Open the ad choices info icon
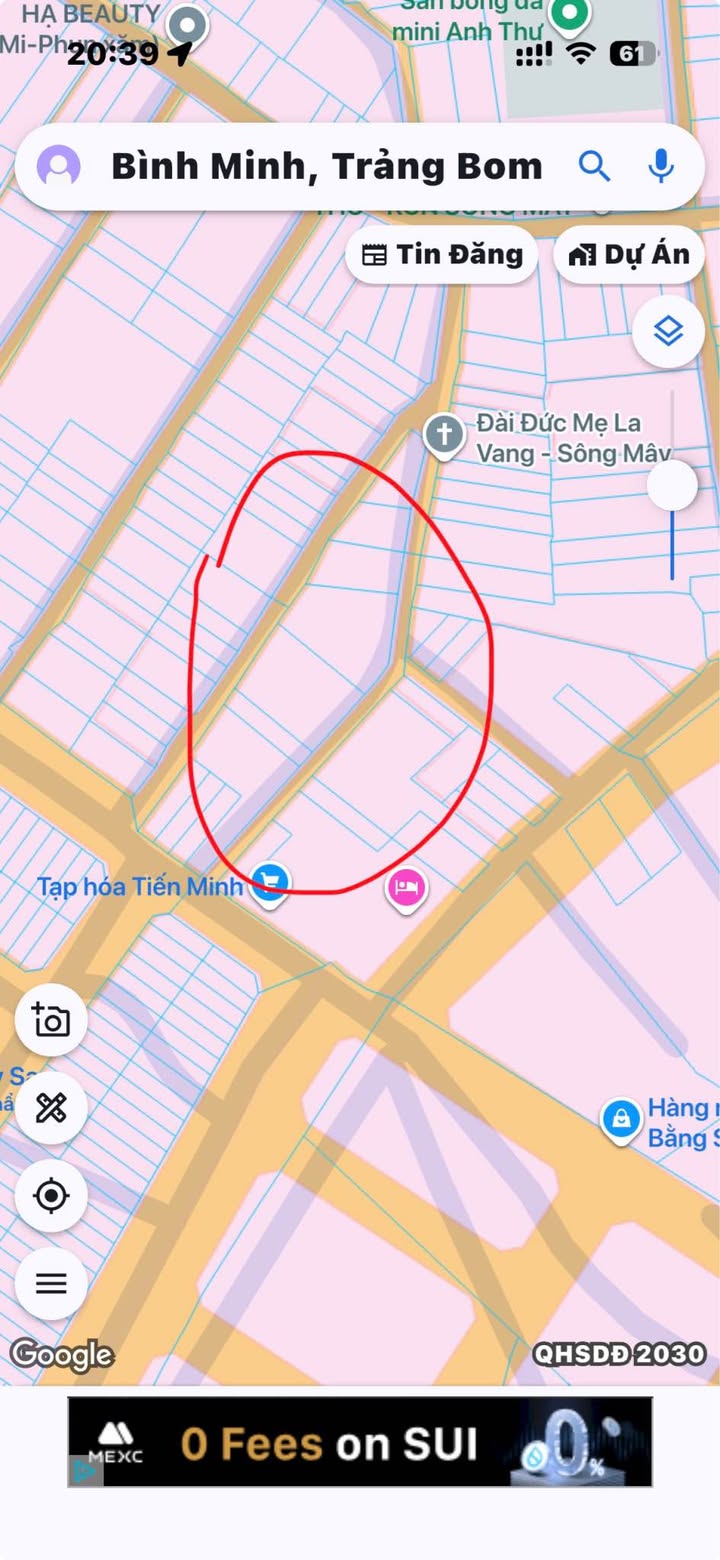The height and width of the screenshot is (1560, 720). coord(84,1471)
